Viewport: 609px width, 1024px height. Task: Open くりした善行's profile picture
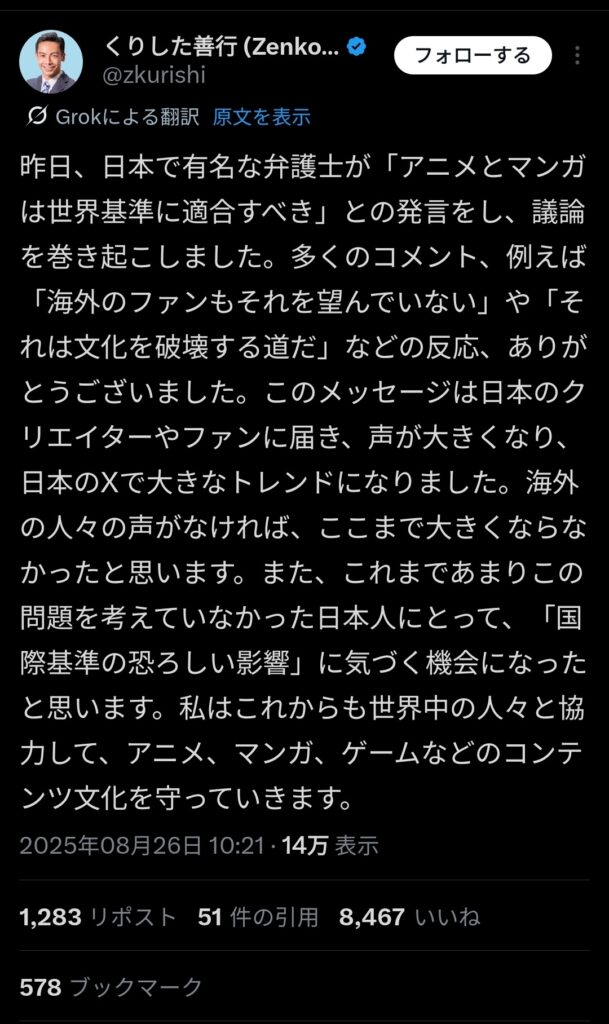click(51, 61)
